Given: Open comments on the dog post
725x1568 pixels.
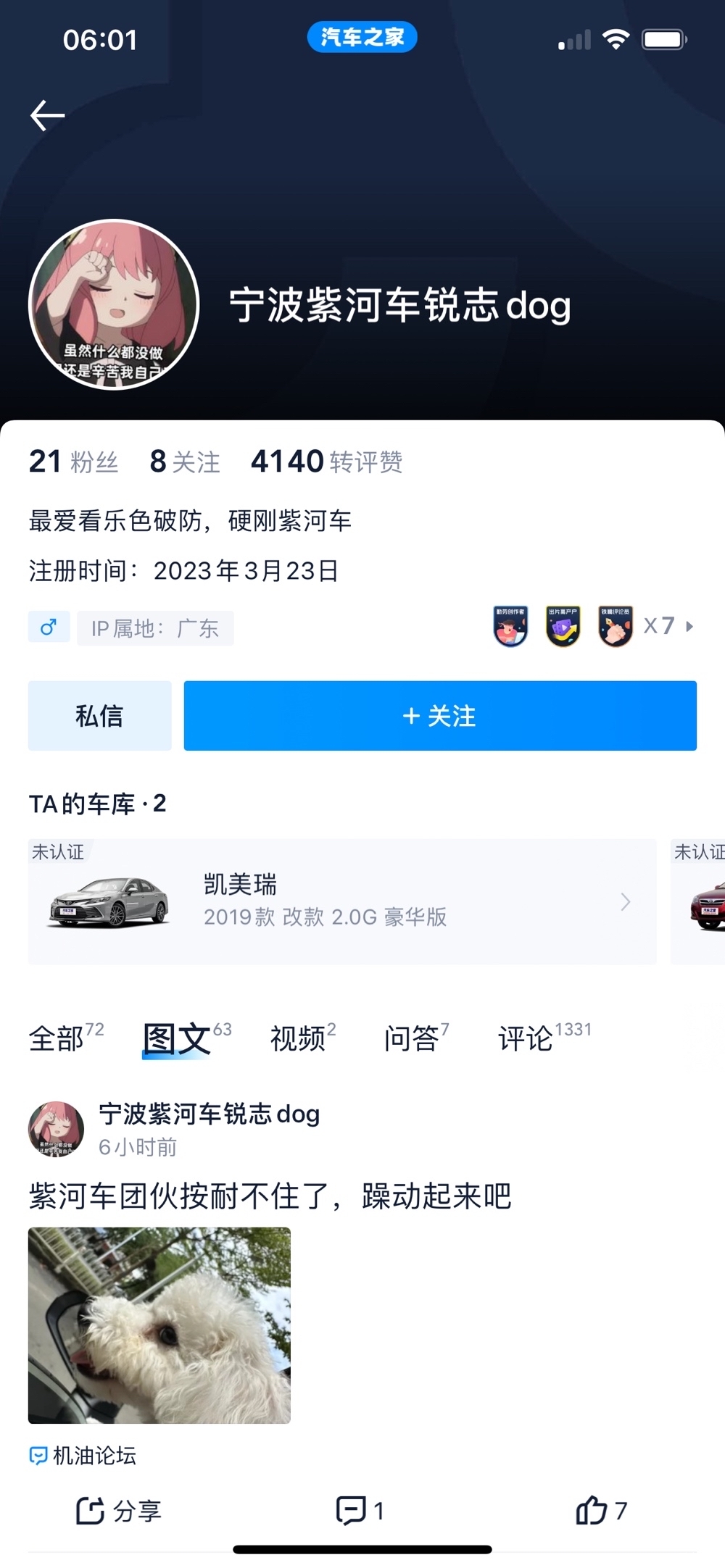Looking at the screenshot, I should (359, 1511).
